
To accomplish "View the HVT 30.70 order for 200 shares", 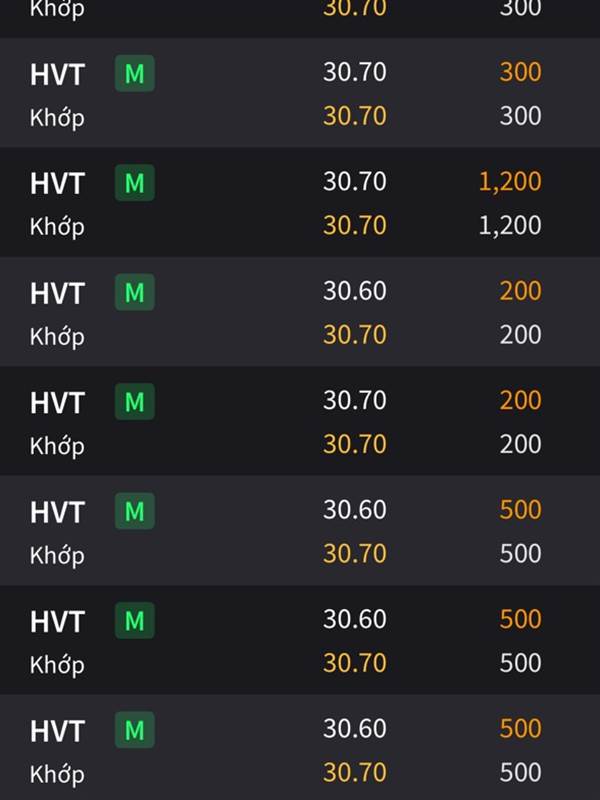I will tap(300, 422).
